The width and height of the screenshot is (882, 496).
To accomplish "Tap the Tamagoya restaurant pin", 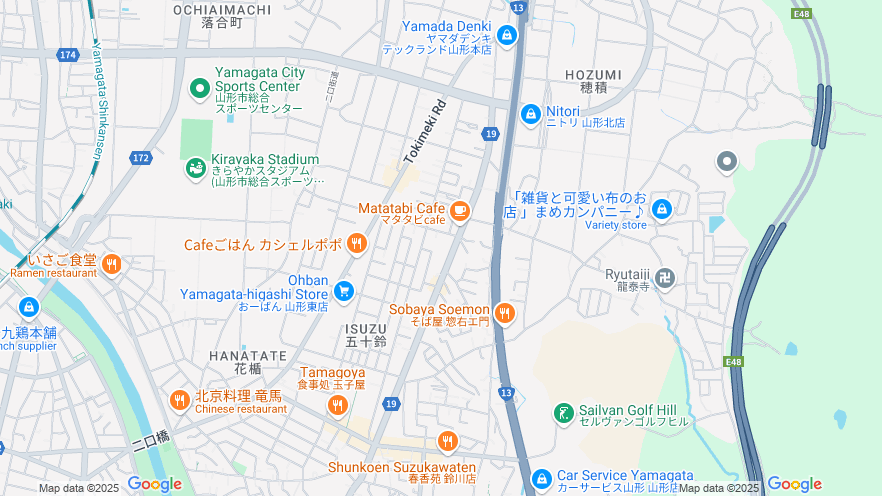I will point(337,405).
